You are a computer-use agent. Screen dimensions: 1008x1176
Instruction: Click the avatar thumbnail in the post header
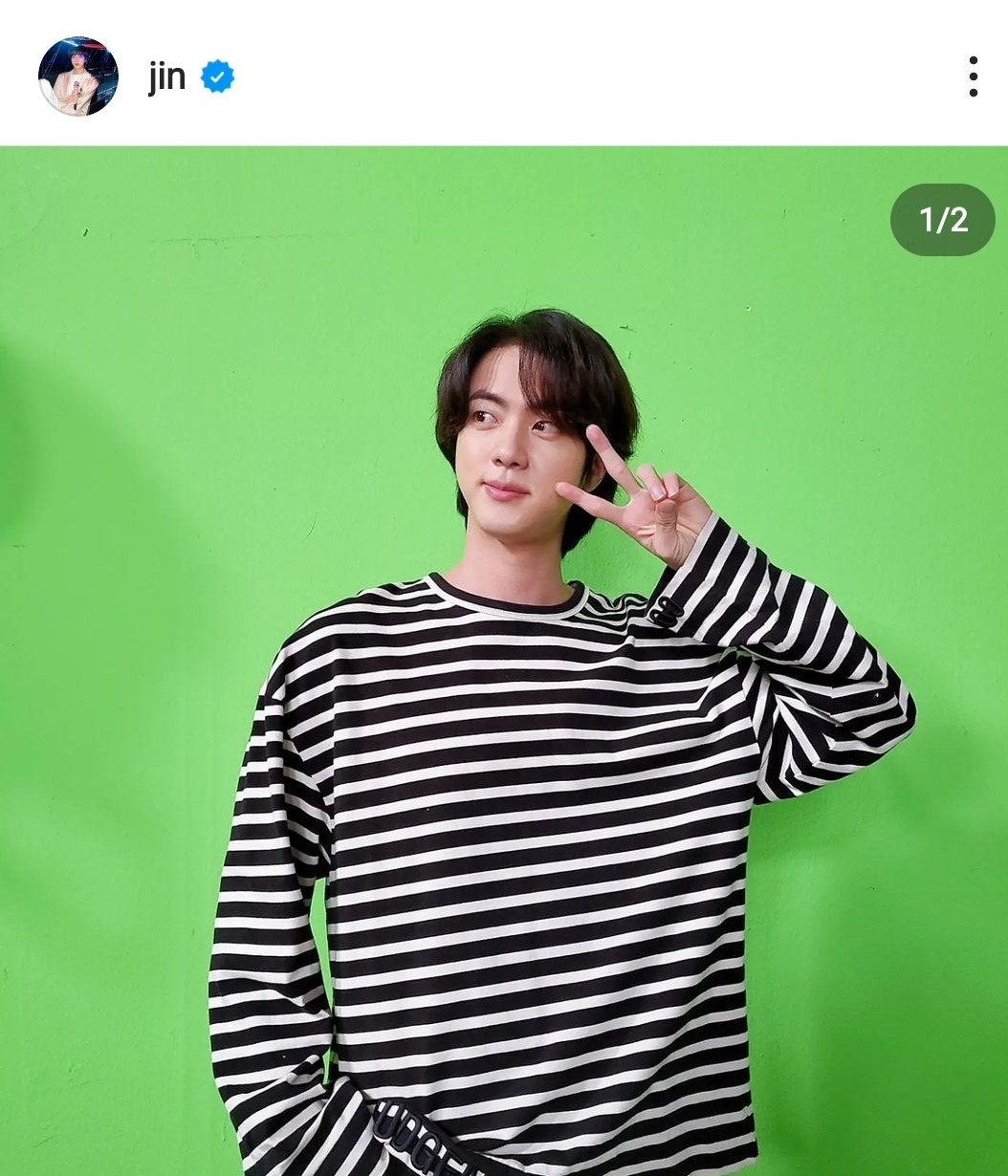tap(78, 76)
